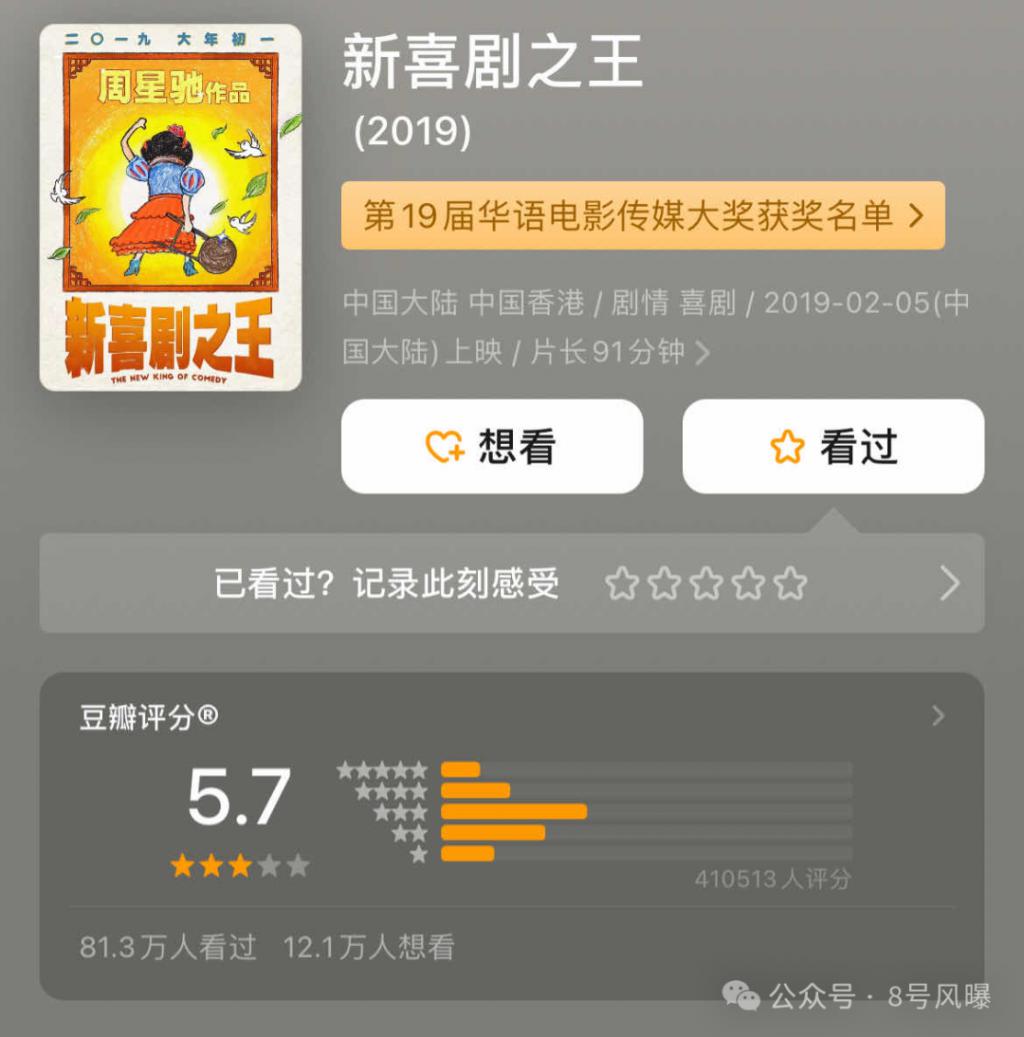Mark the film as 看过
The height and width of the screenshot is (1037, 1024).
[833, 447]
